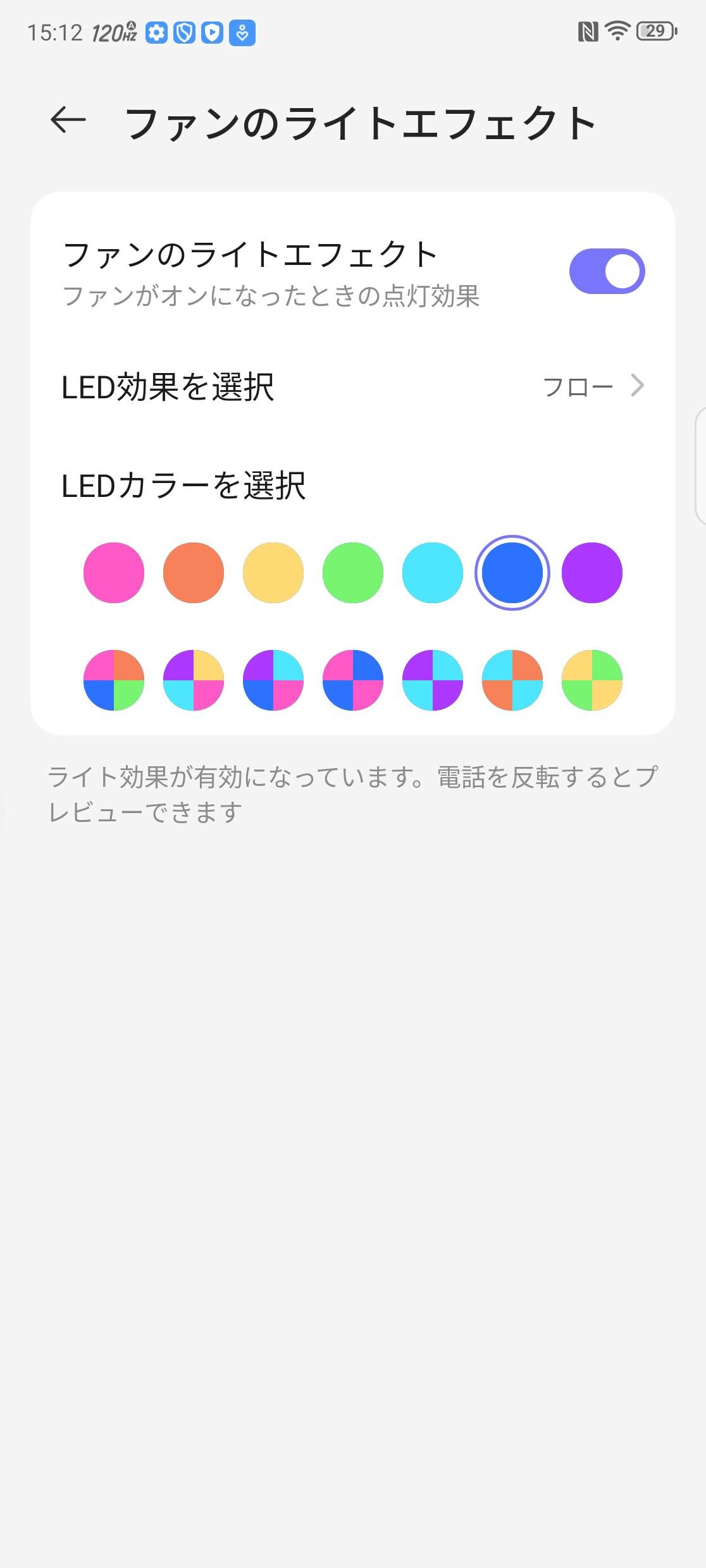This screenshot has width=706, height=1568.
Task: Select the two-tone pink and blue swatch
Action: (353, 680)
